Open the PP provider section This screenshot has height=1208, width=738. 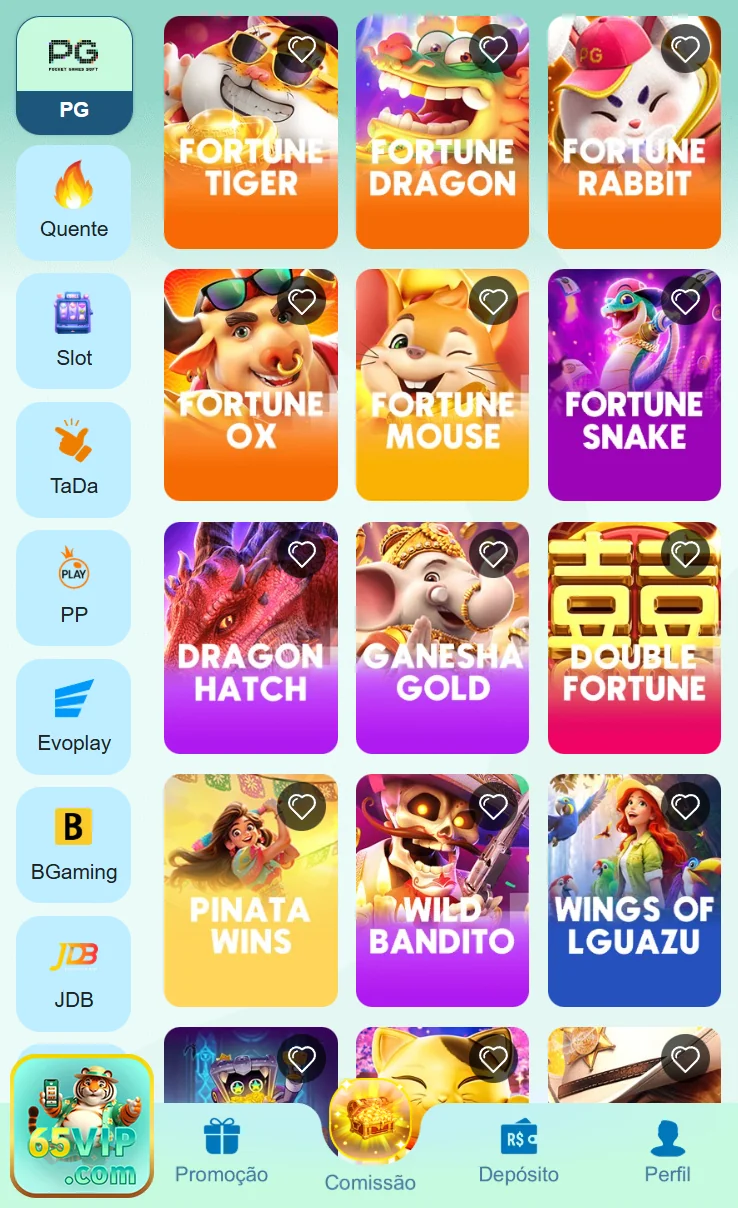(73, 588)
